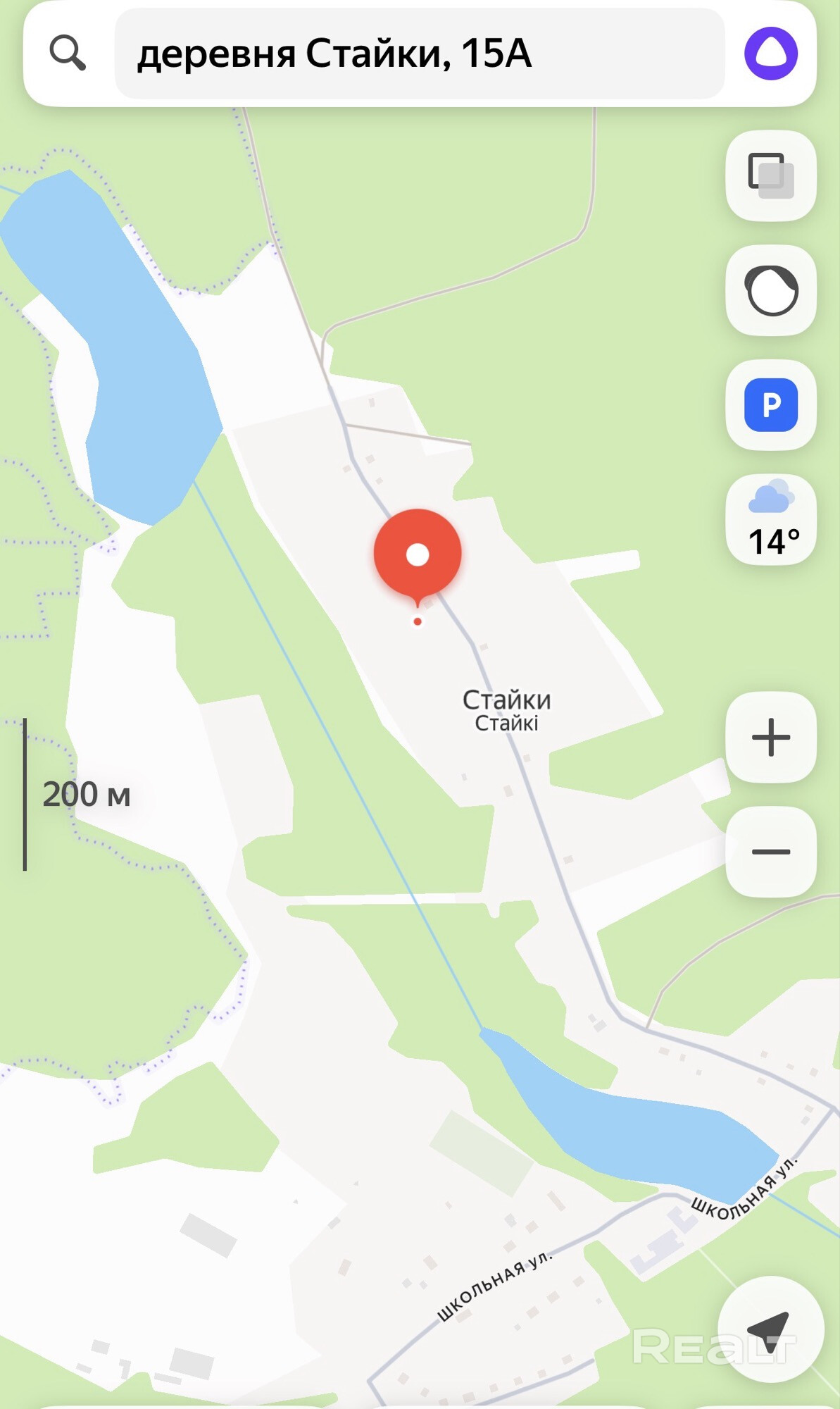Tap the red location pin
Image resolution: width=840 pixels, height=1409 pixels.
[x=418, y=554]
